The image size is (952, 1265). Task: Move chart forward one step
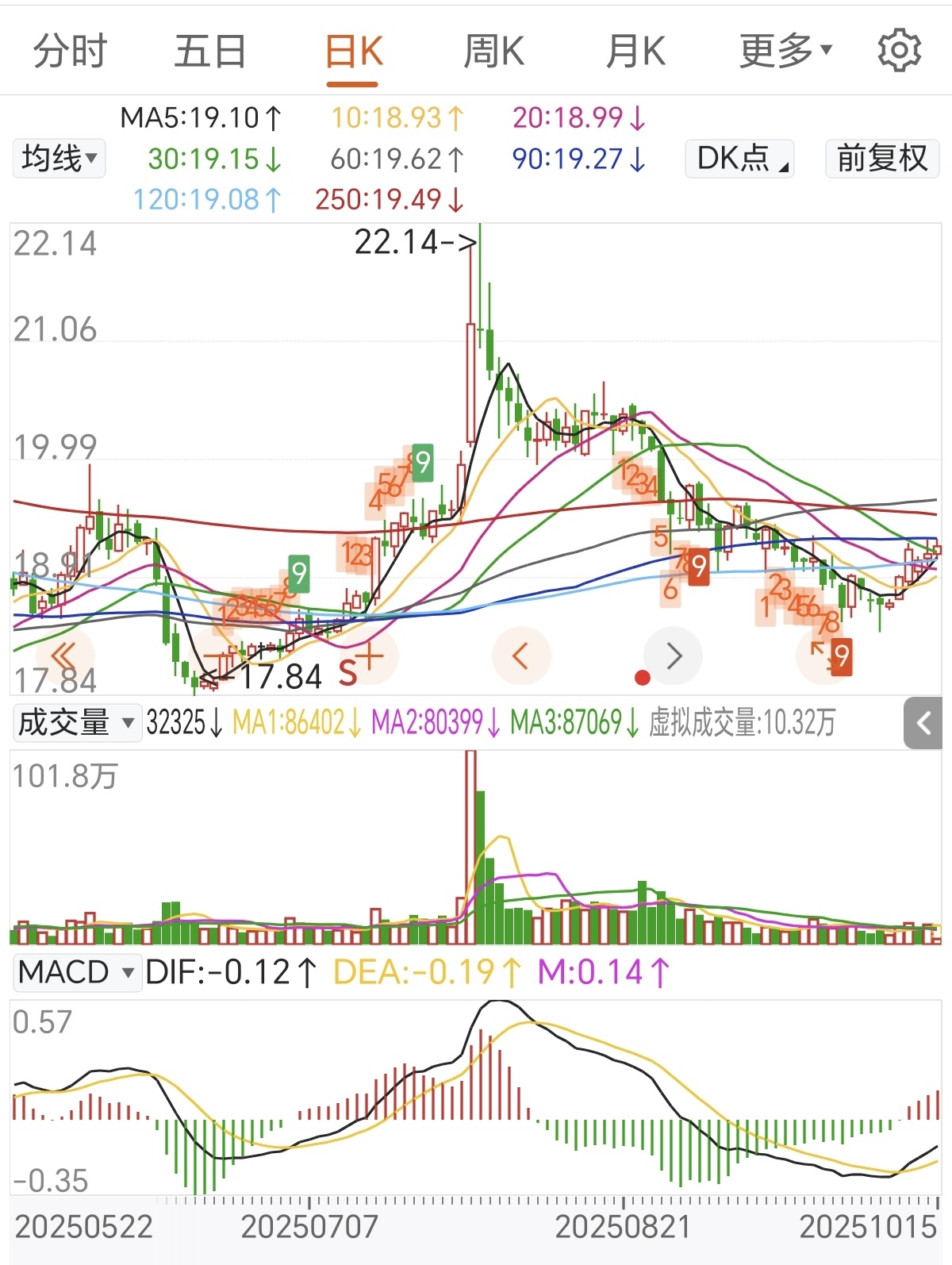(674, 656)
